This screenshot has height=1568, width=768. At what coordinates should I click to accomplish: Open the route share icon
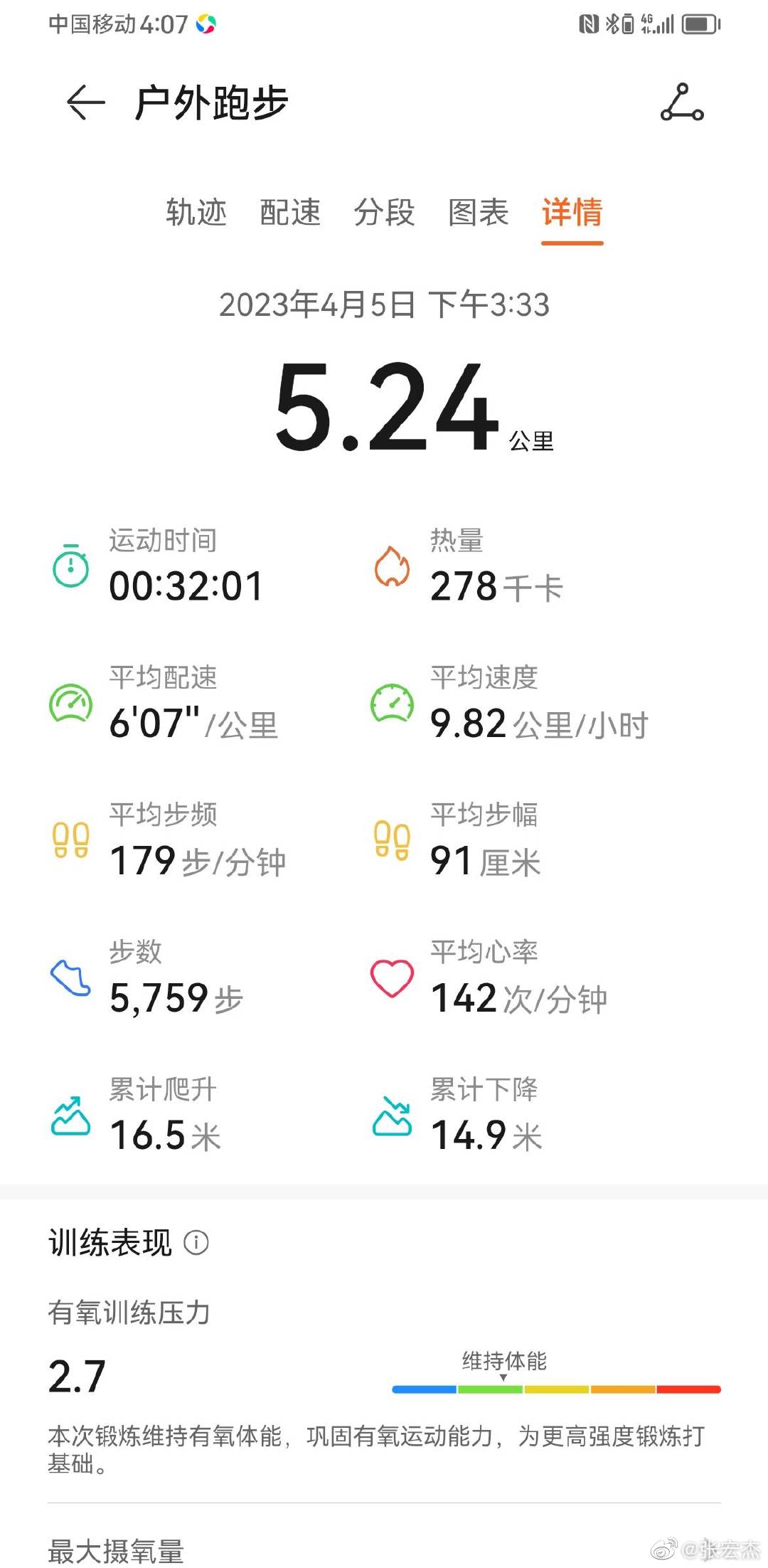[x=682, y=103]
